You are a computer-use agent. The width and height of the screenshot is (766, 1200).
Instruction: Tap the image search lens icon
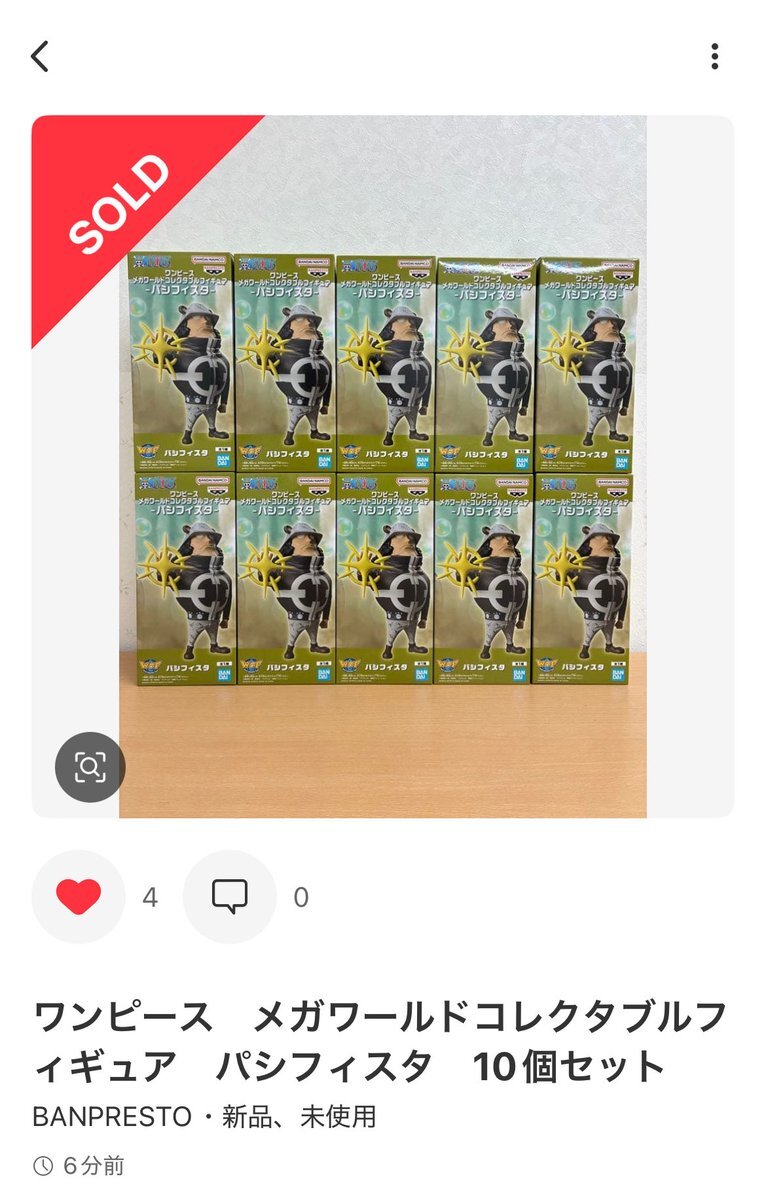[90, 767]
